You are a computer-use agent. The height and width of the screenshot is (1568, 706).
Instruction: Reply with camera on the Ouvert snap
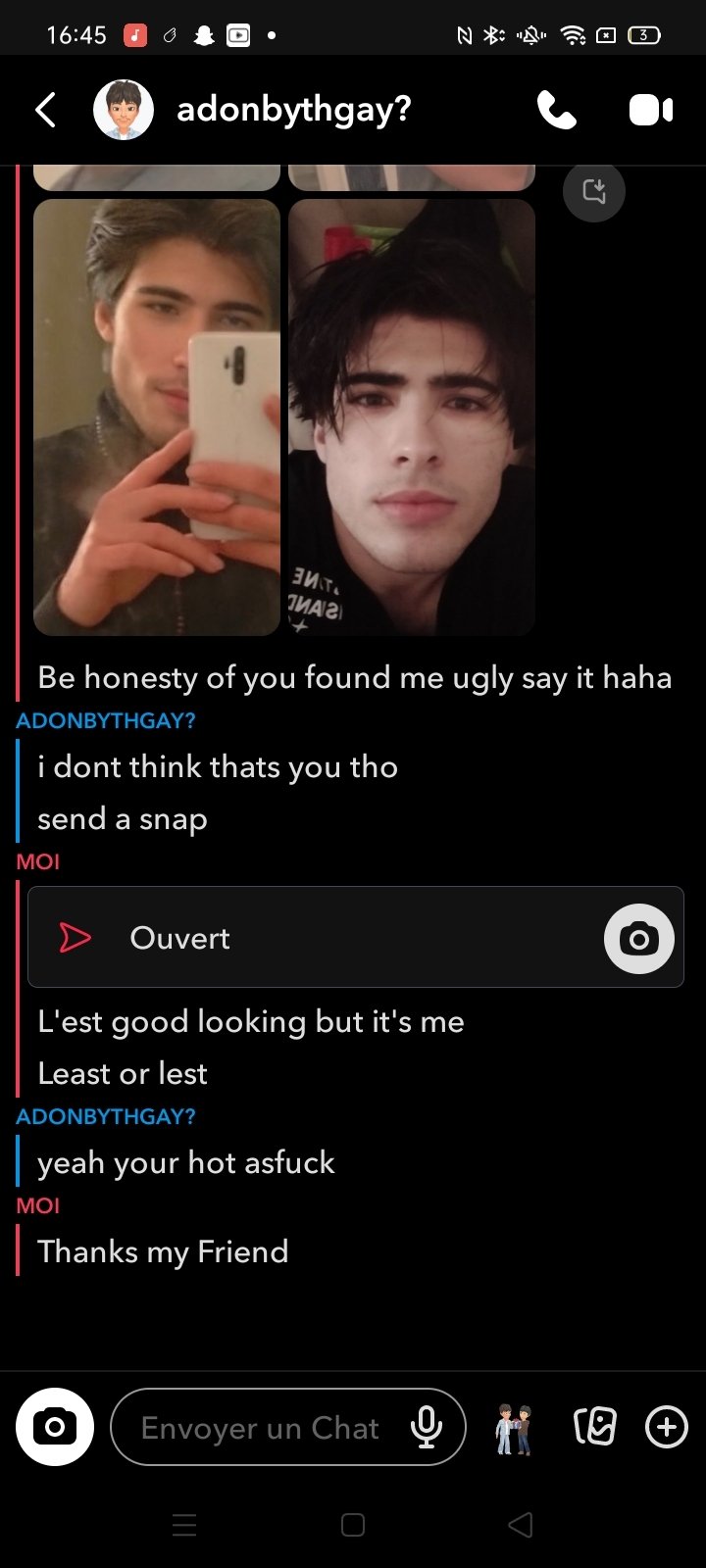pos(639,939)
